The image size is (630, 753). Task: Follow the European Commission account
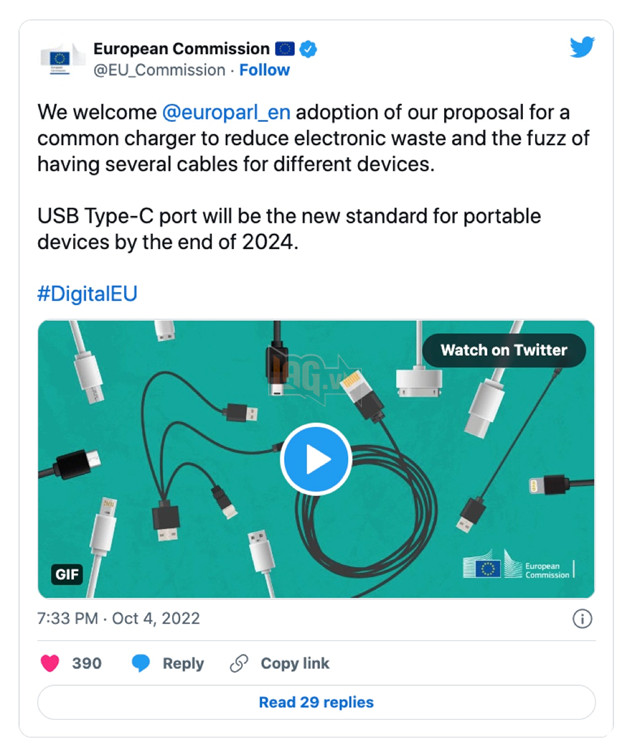(264, 70)
